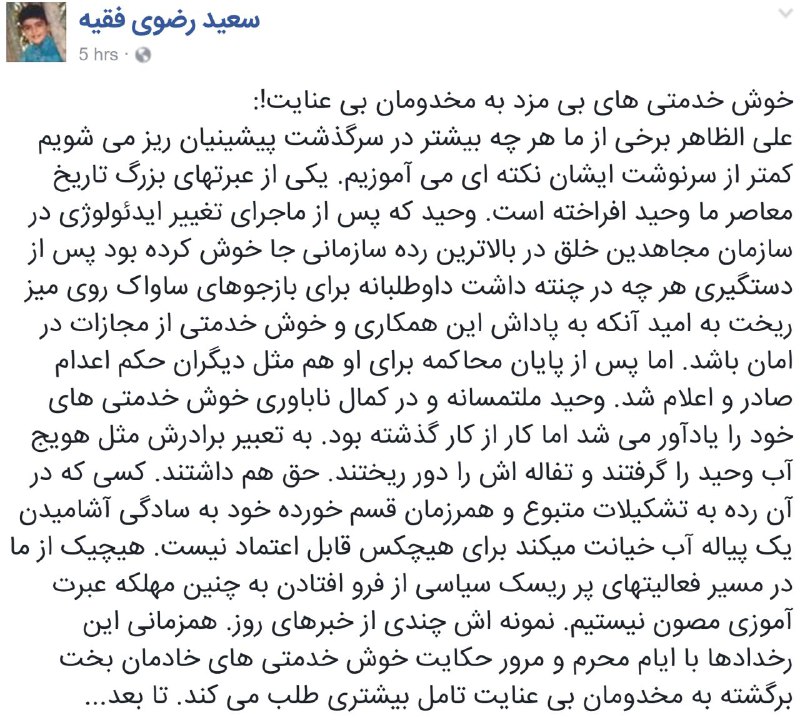Tap the author's profile picture
Viewport: 800px width, 720px height.
(36, 34)
